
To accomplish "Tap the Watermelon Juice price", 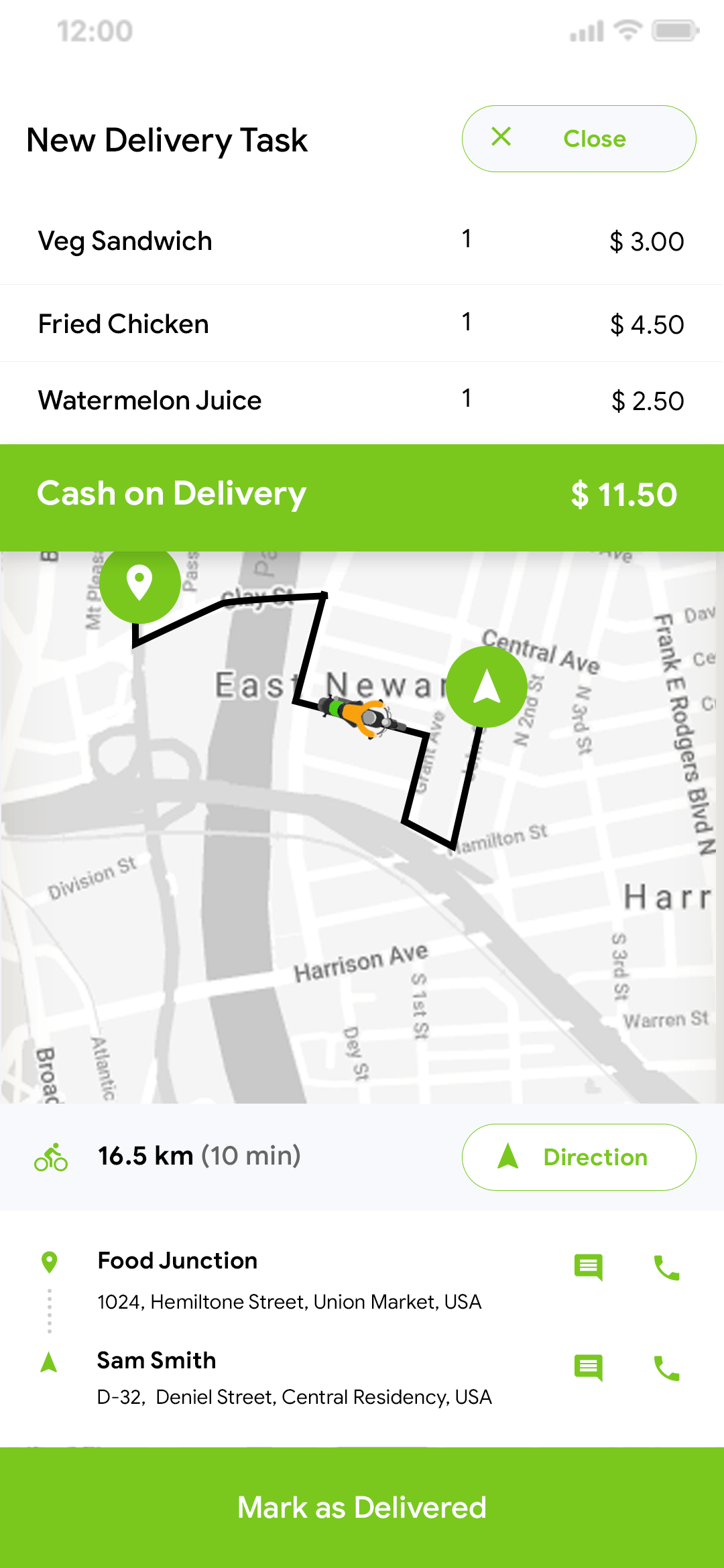I will (646, 401).
